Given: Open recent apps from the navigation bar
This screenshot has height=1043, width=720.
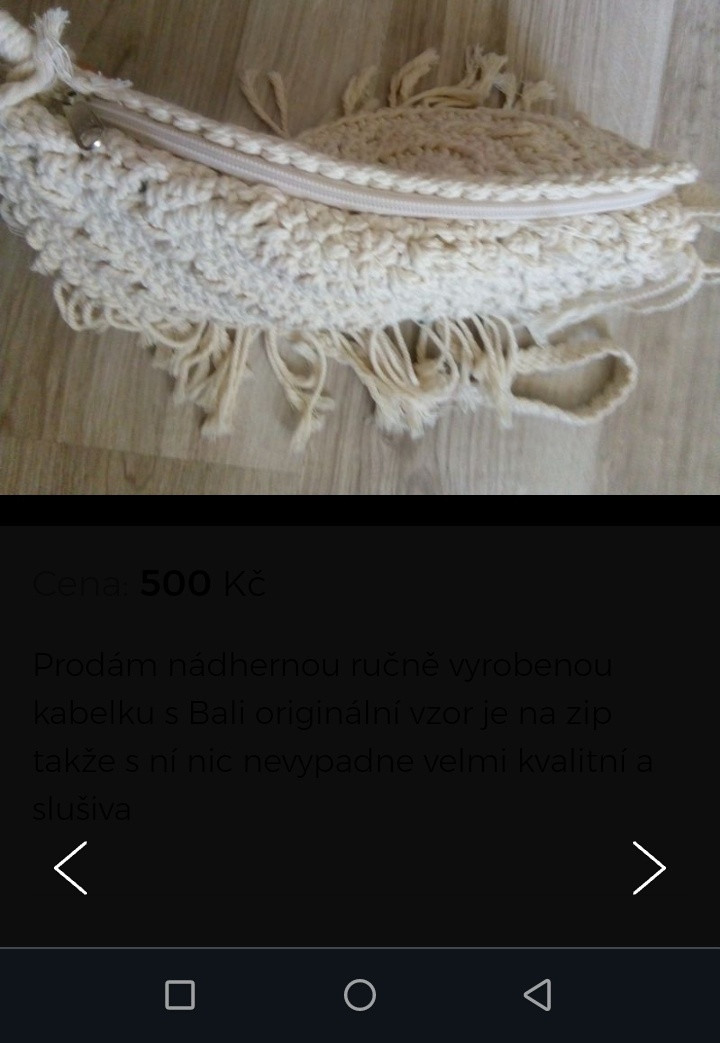Looking at the screenshot, I should 180,994.
